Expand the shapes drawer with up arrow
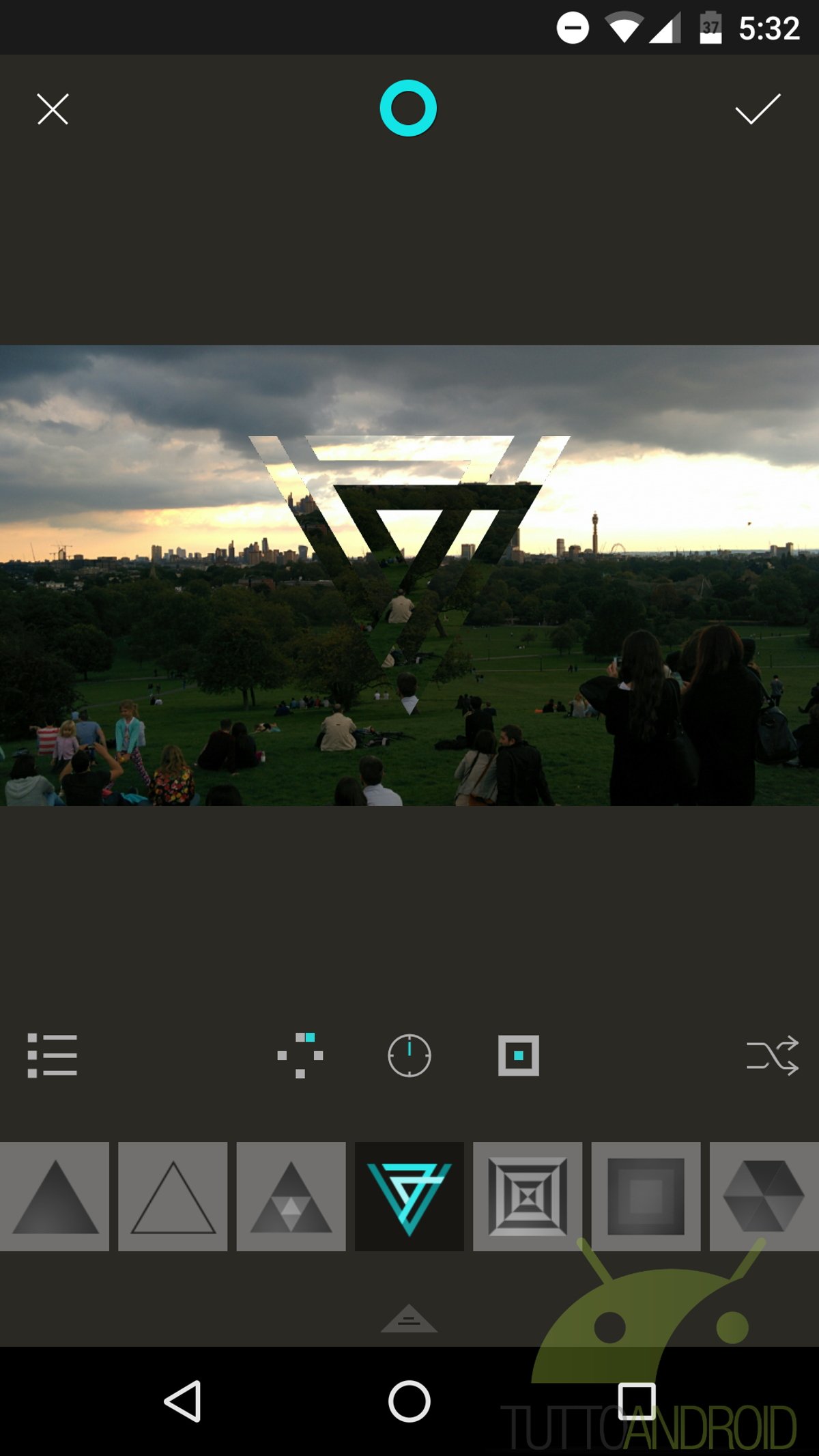Image resolution: width=819 pixels, height=1456 pixels. coord(409,1318)
